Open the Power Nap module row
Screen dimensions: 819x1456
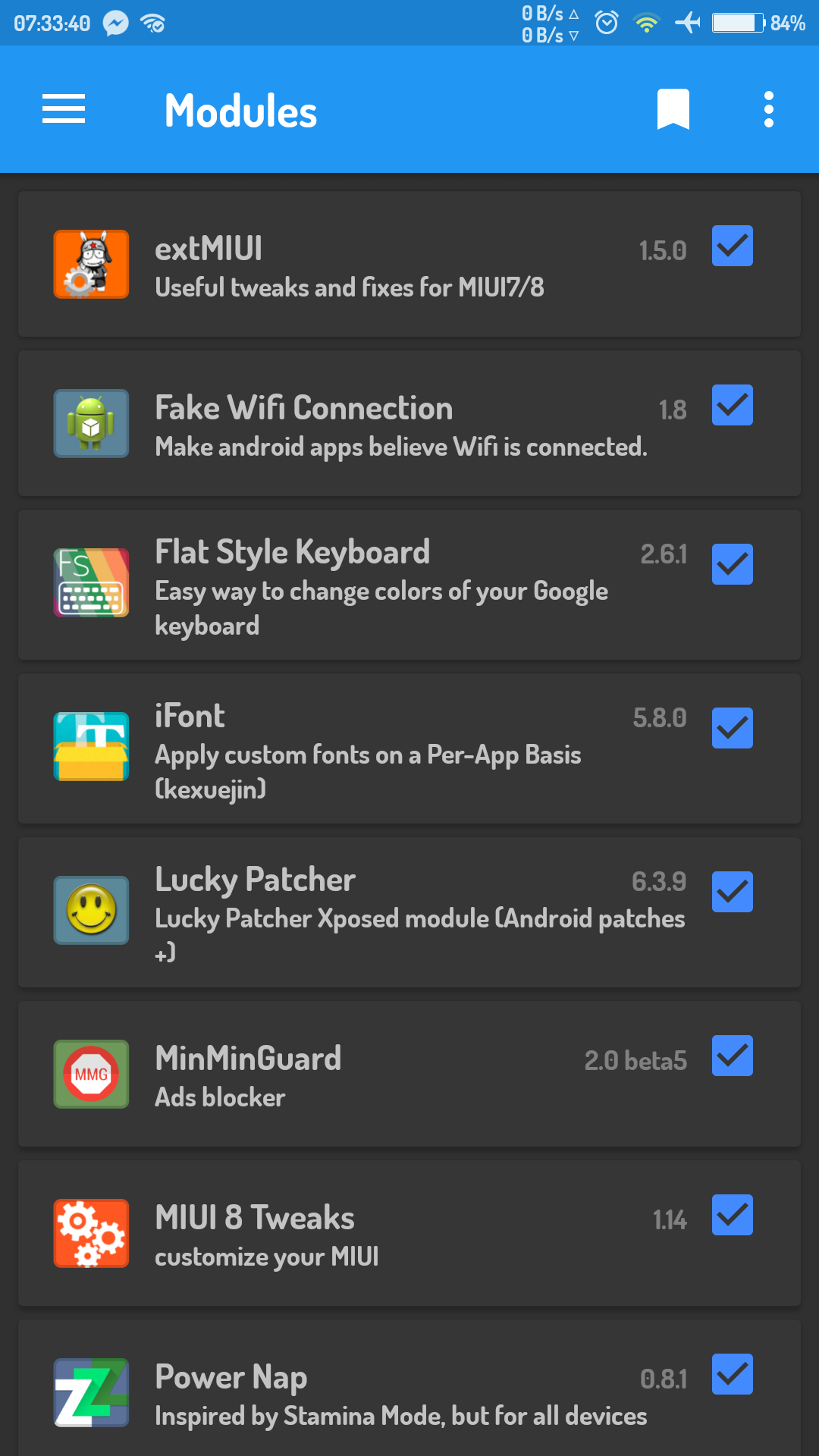409,1388
